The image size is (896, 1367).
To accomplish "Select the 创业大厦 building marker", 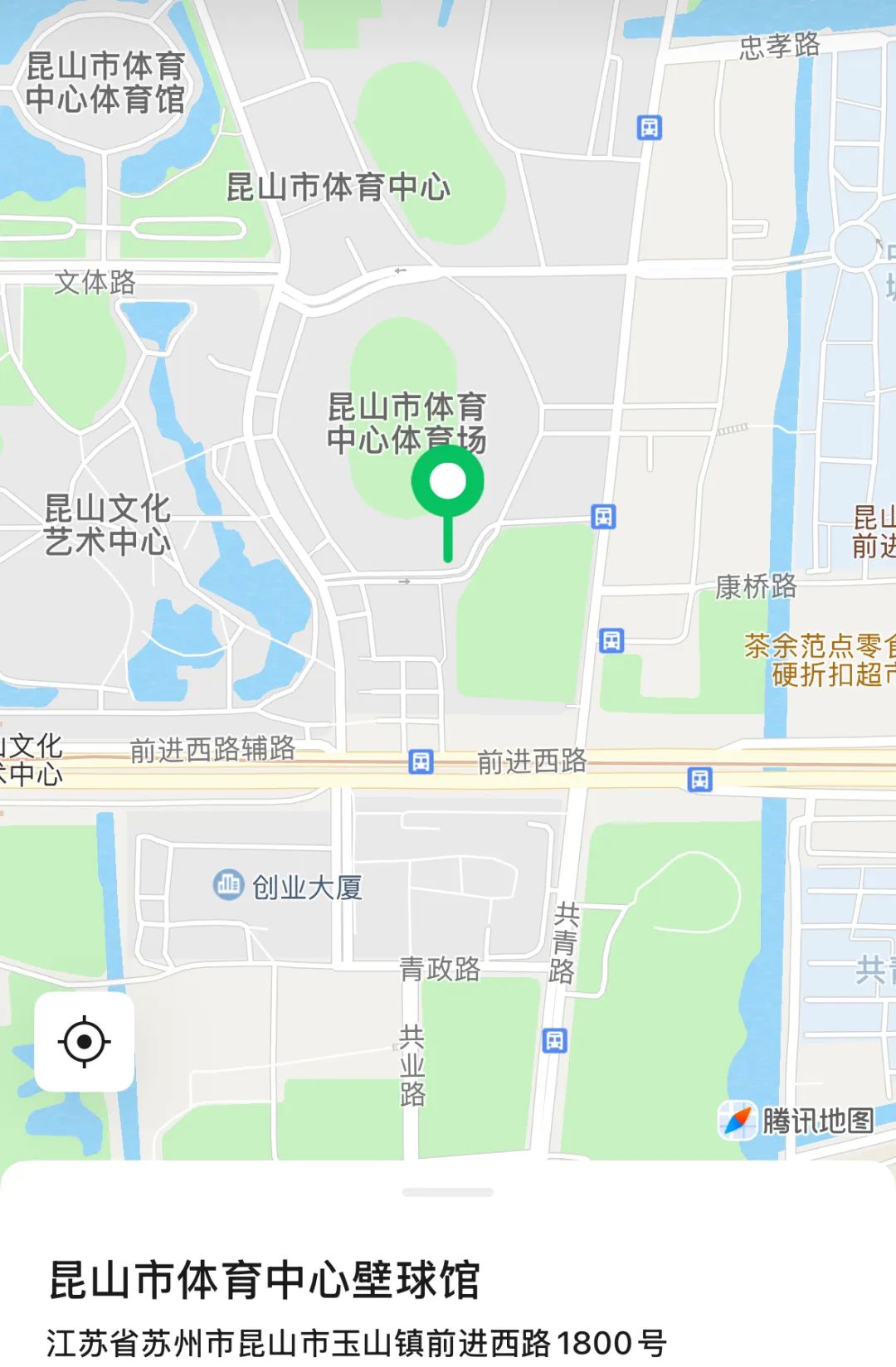I will coord(228,885).
